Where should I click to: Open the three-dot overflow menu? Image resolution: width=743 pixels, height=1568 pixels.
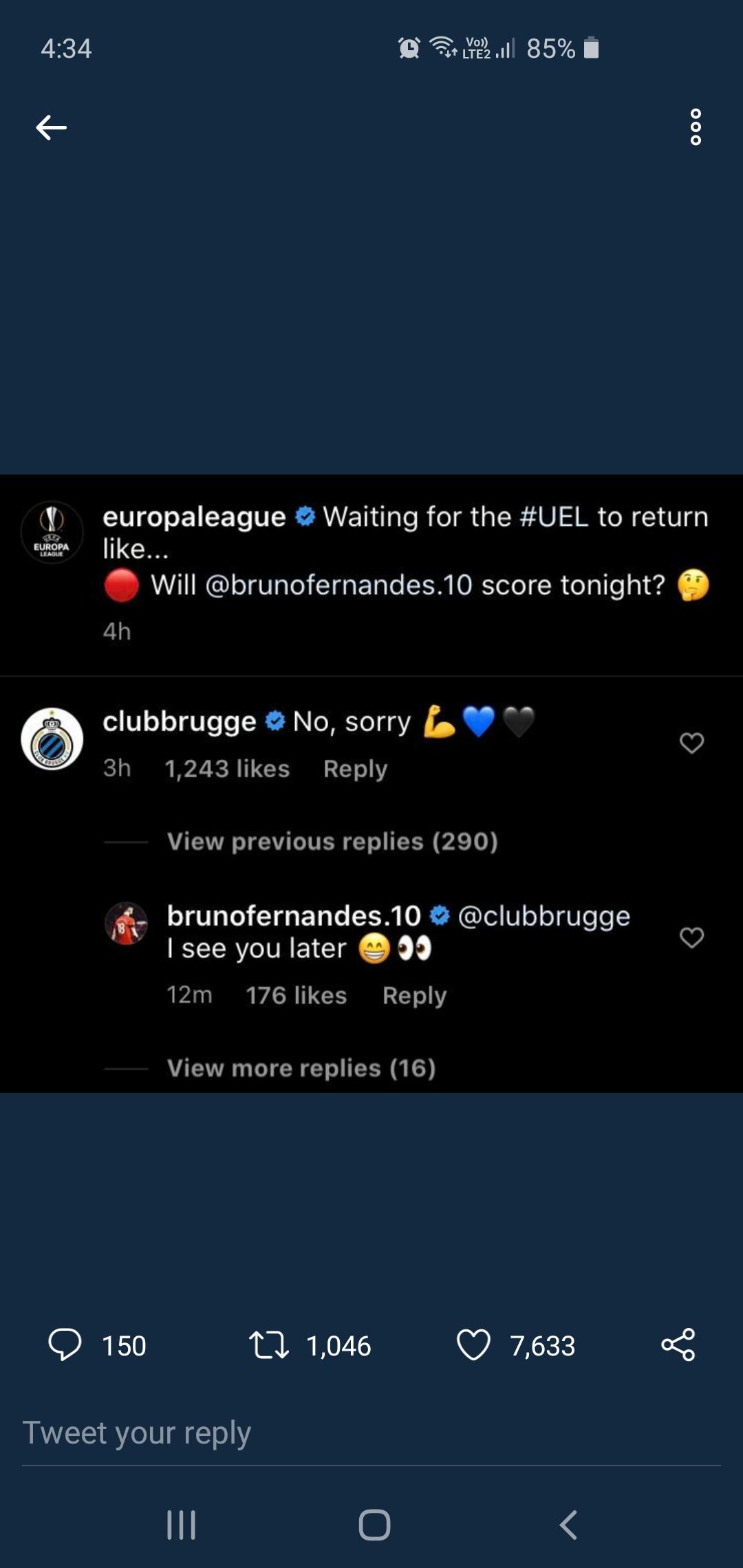(696, 127)
